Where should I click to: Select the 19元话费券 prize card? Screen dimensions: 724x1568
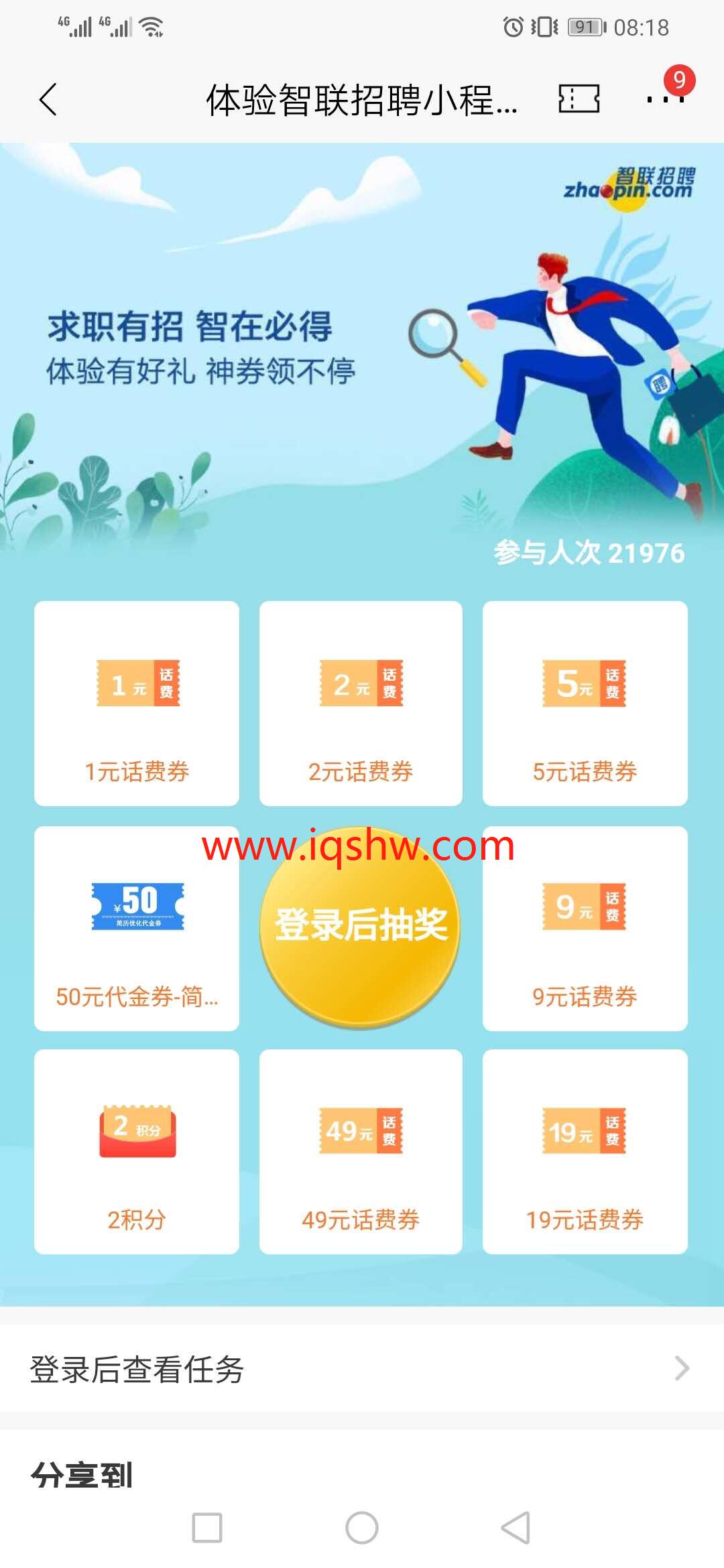coord(585,1151)
